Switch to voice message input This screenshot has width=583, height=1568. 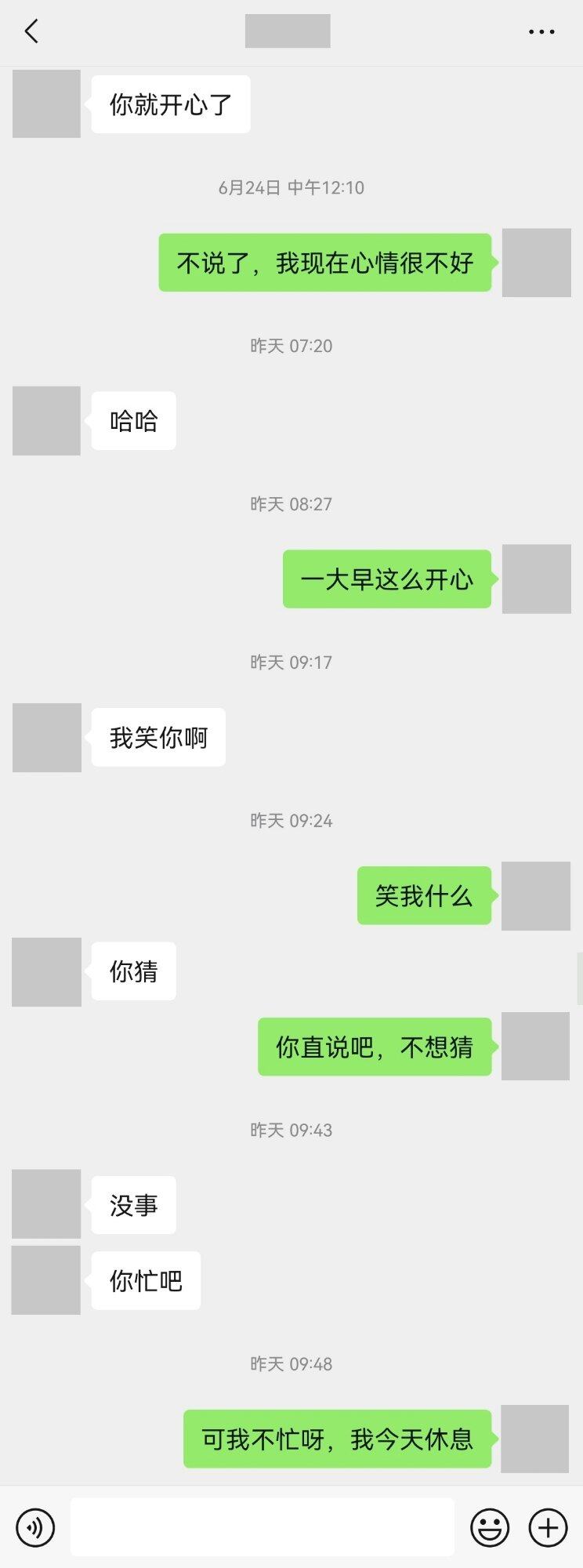[x=35, y=1527]
